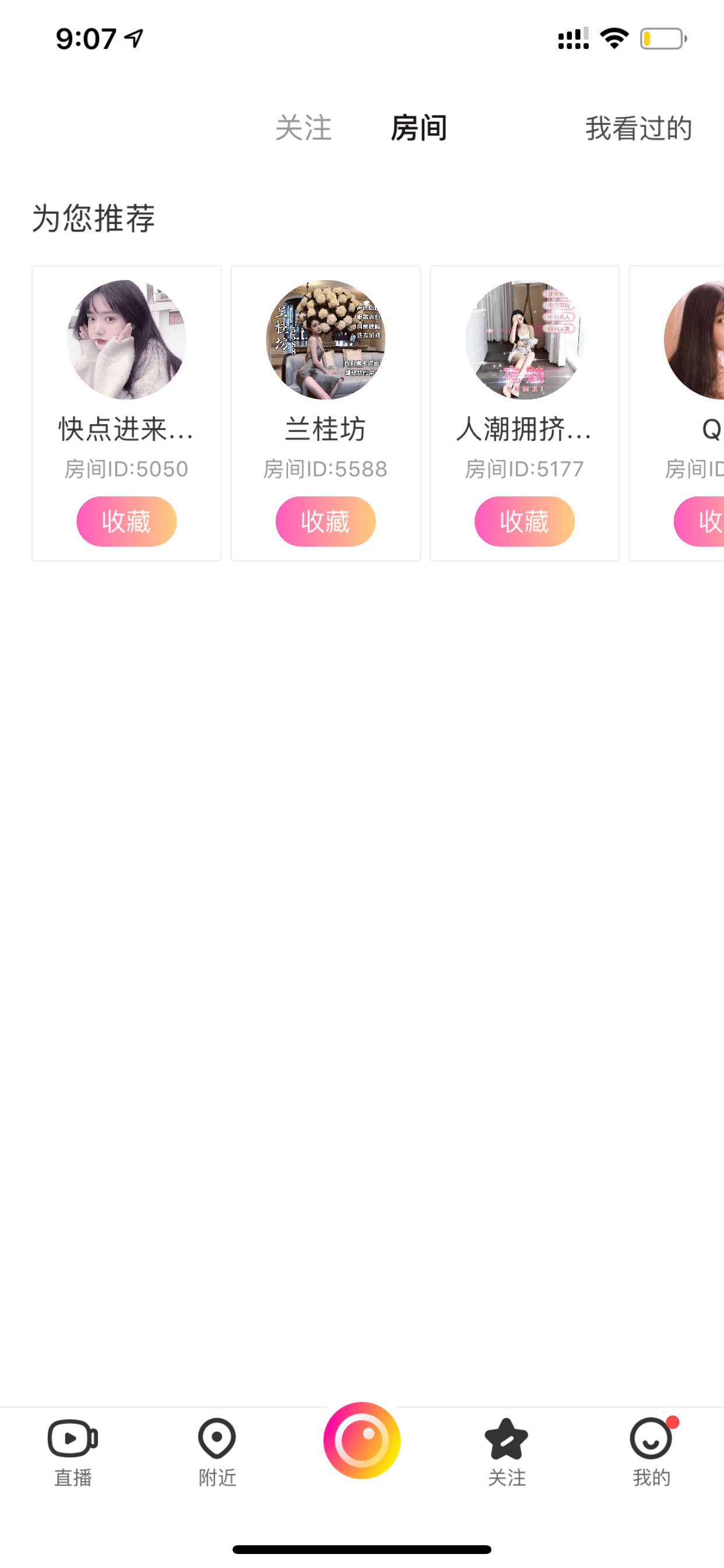Open the 附近 nearby tab
The width and height of the screenshot is (724, 1568).
point(217,1453)
